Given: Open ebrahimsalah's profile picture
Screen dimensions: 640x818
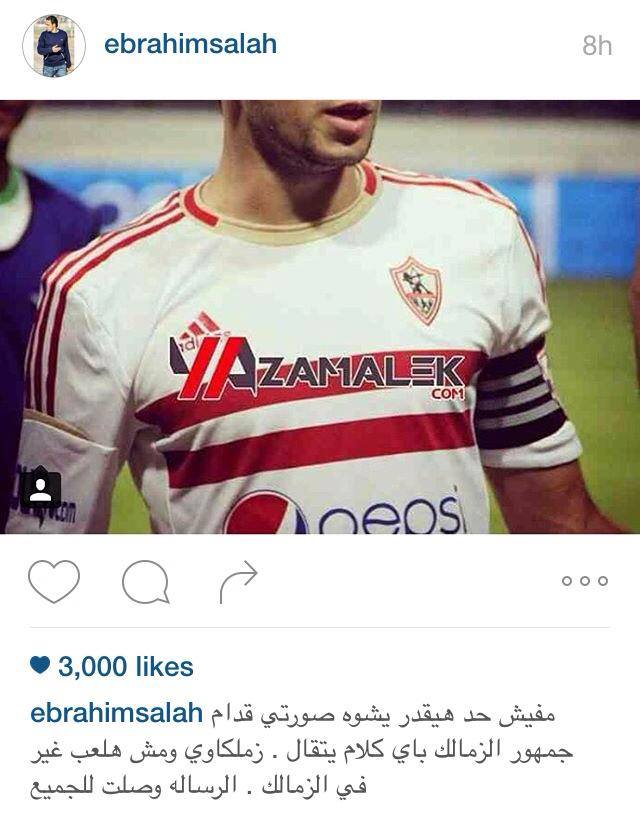Looking at the screenshot, I should pos(54,46).
